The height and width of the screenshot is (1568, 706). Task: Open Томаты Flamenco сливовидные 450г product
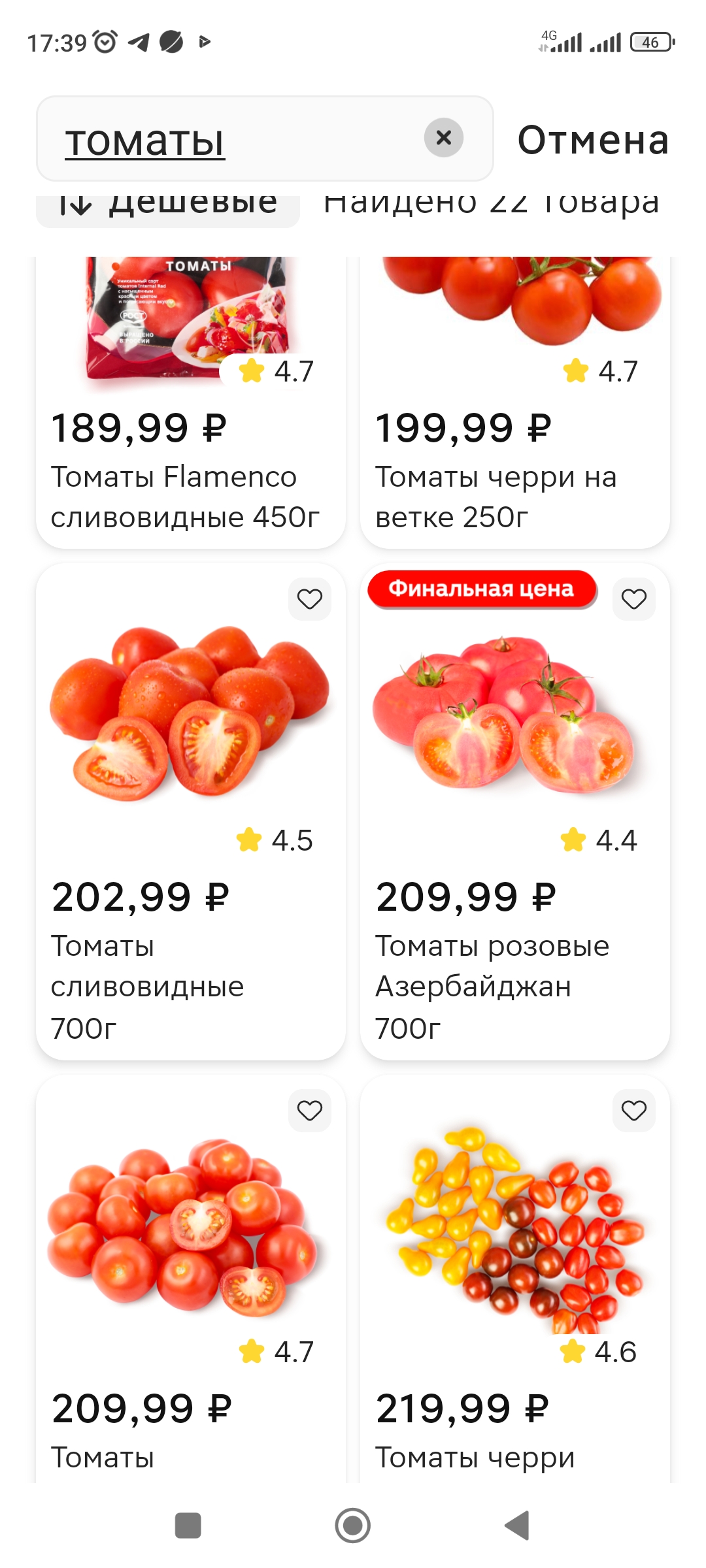tap(190, 457)
